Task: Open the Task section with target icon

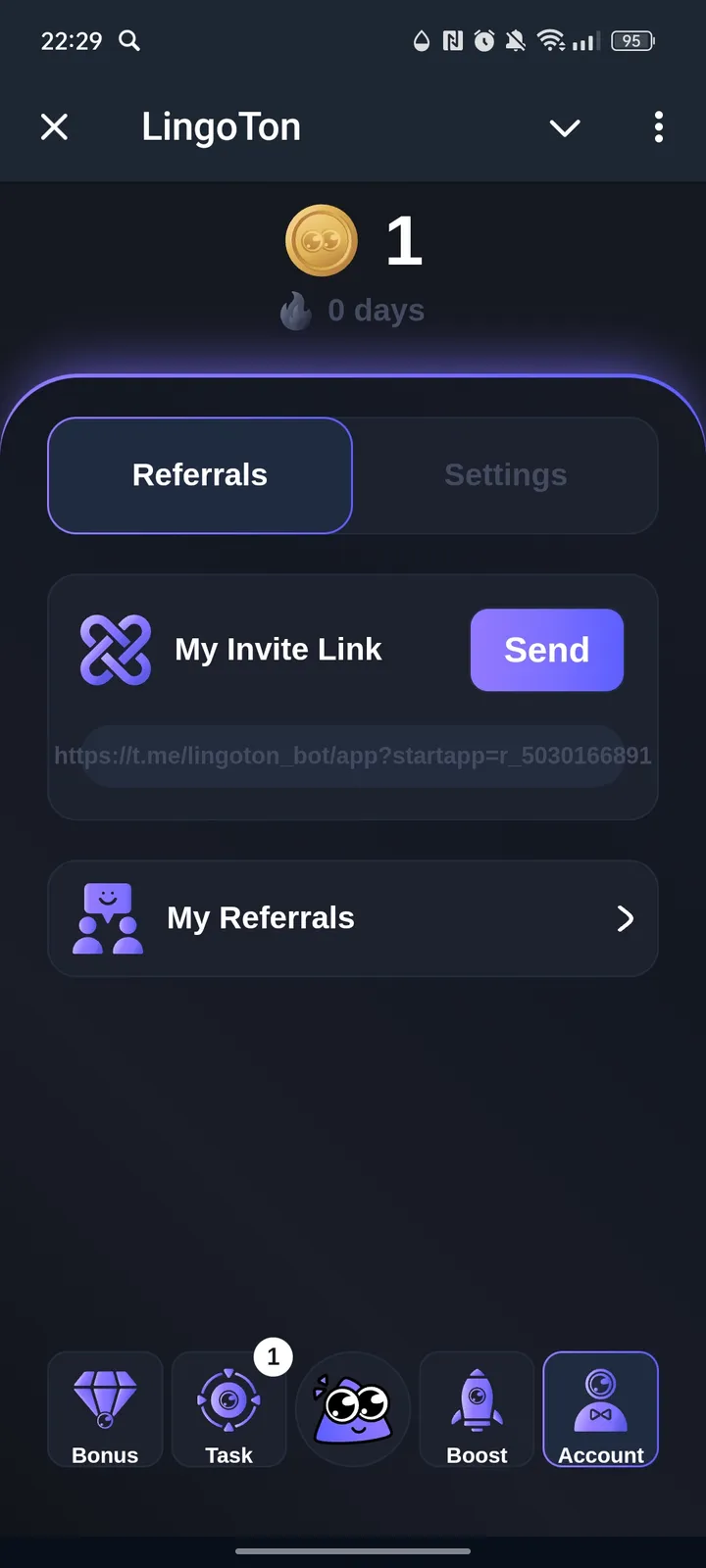Action: (228, 1411)
